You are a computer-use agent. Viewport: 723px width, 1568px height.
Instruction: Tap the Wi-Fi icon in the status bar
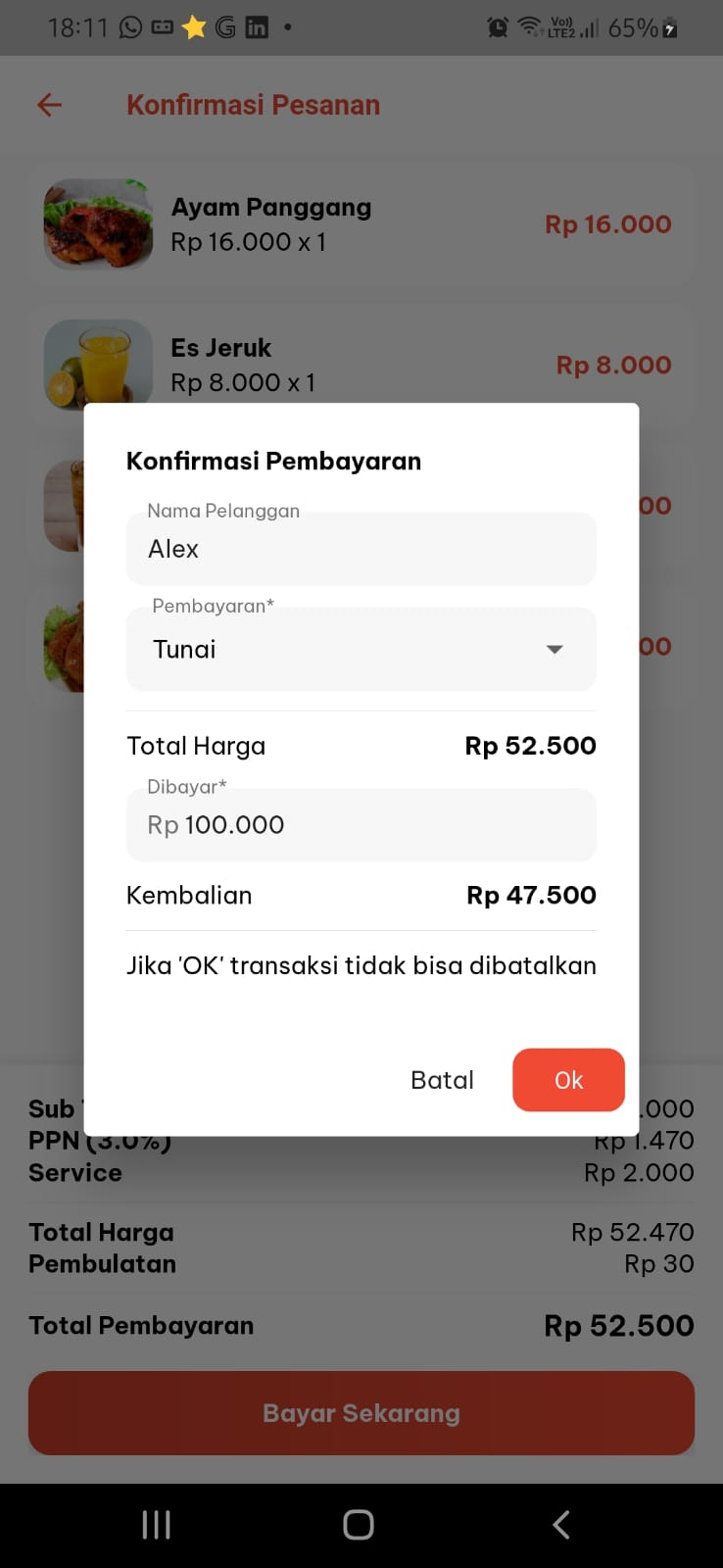click(529, 26)
